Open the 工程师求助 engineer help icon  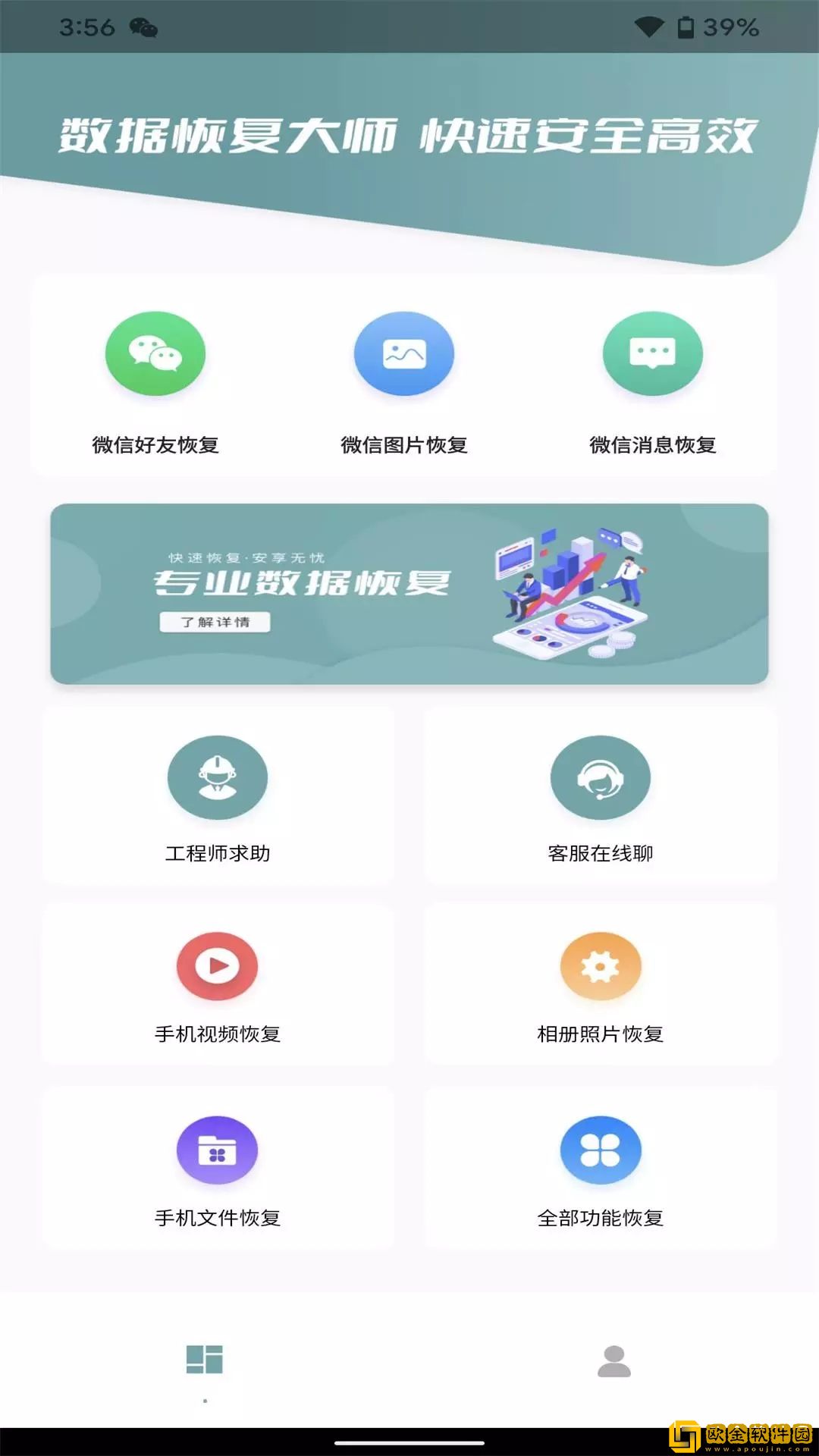coord(217,778)
